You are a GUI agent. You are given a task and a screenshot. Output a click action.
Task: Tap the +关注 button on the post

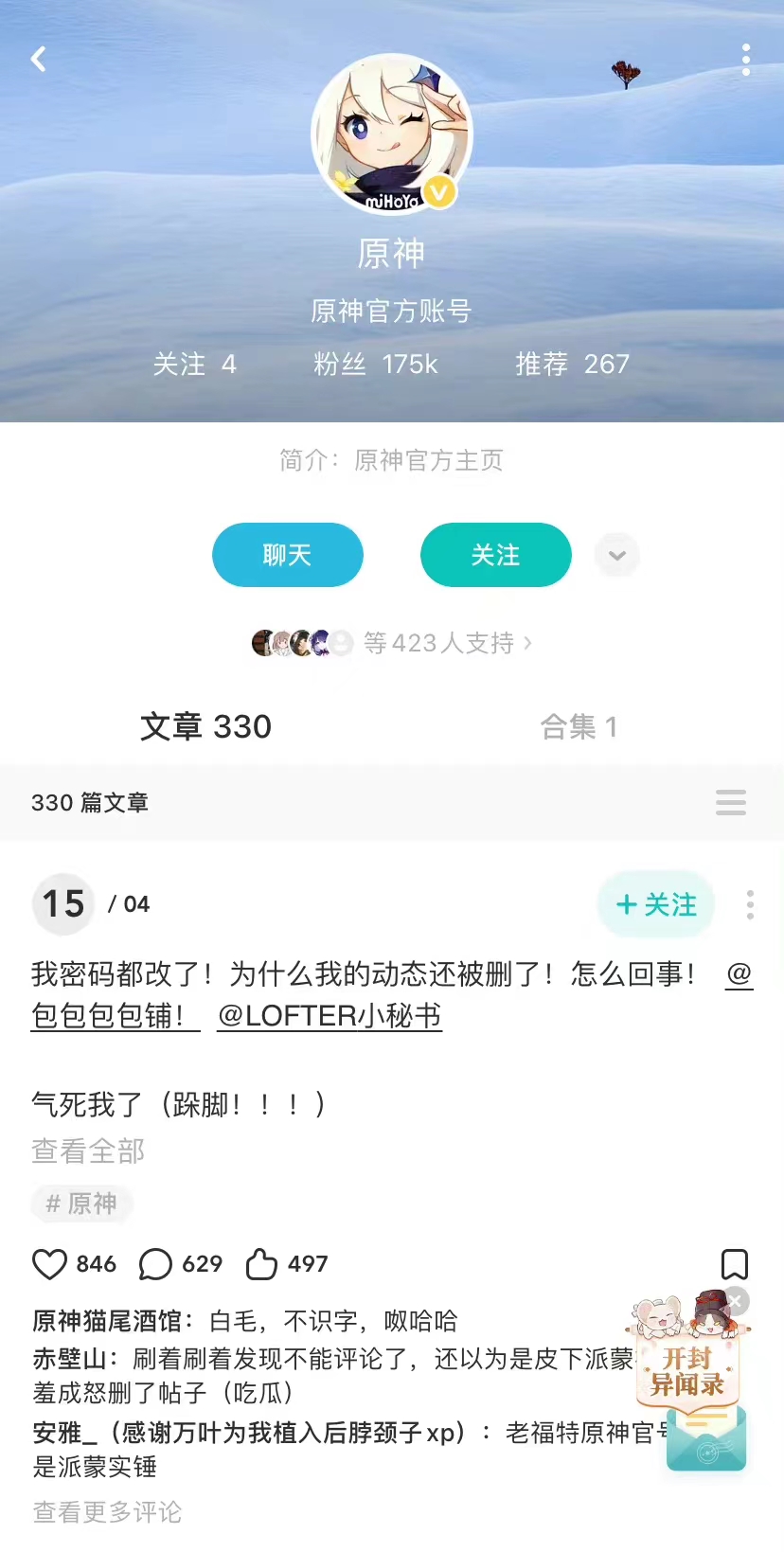tap(655, 904)
